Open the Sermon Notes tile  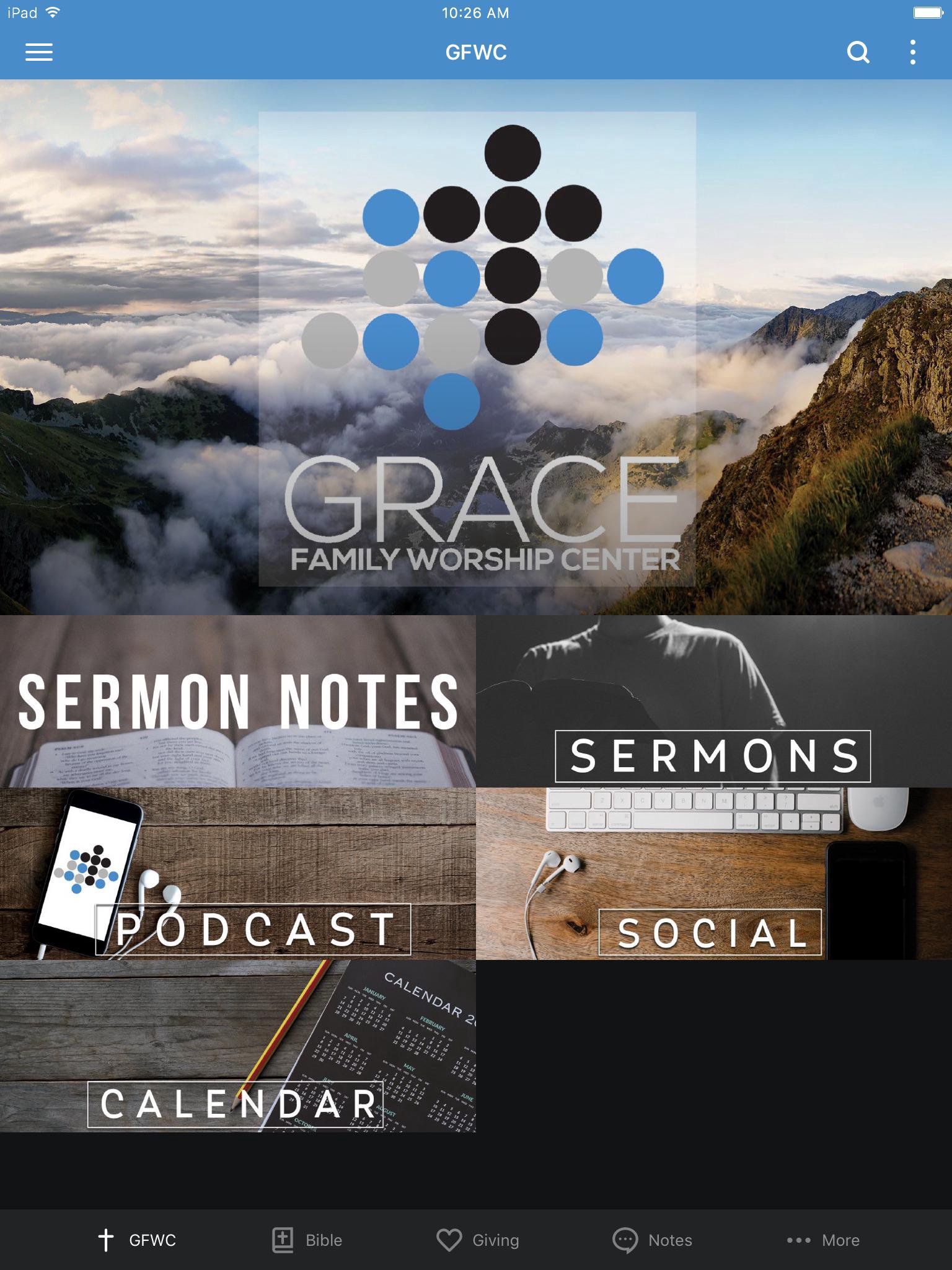click(238, 701)
